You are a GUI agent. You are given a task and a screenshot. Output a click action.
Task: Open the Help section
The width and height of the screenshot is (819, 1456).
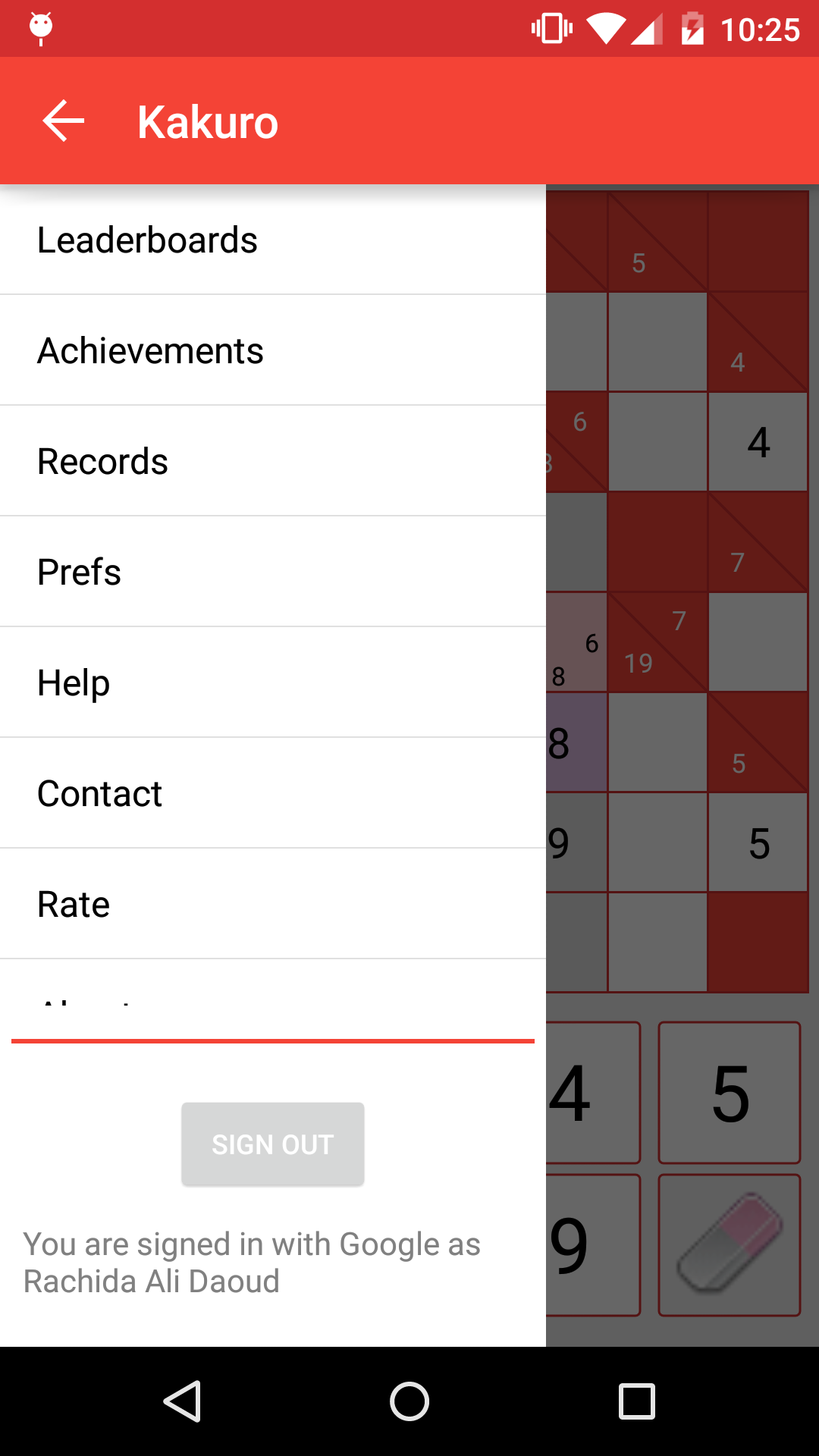[273, 682]
